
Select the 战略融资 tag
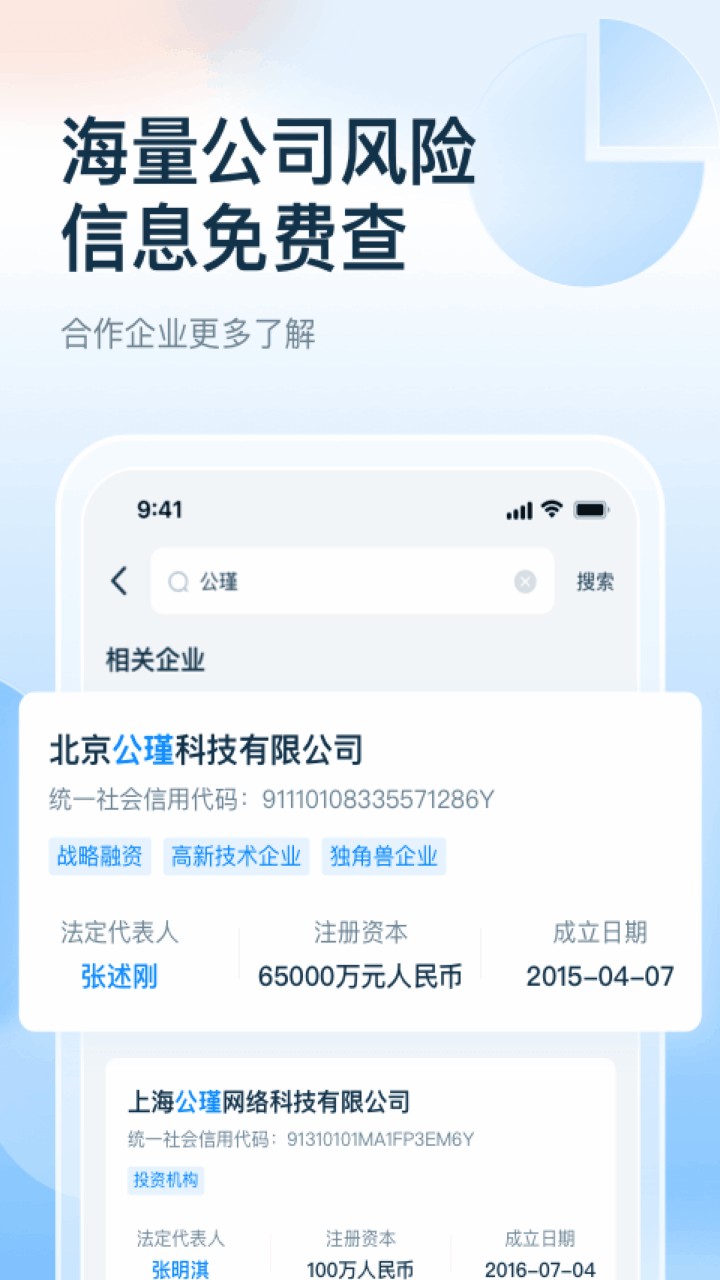click(x=99, y=856)
